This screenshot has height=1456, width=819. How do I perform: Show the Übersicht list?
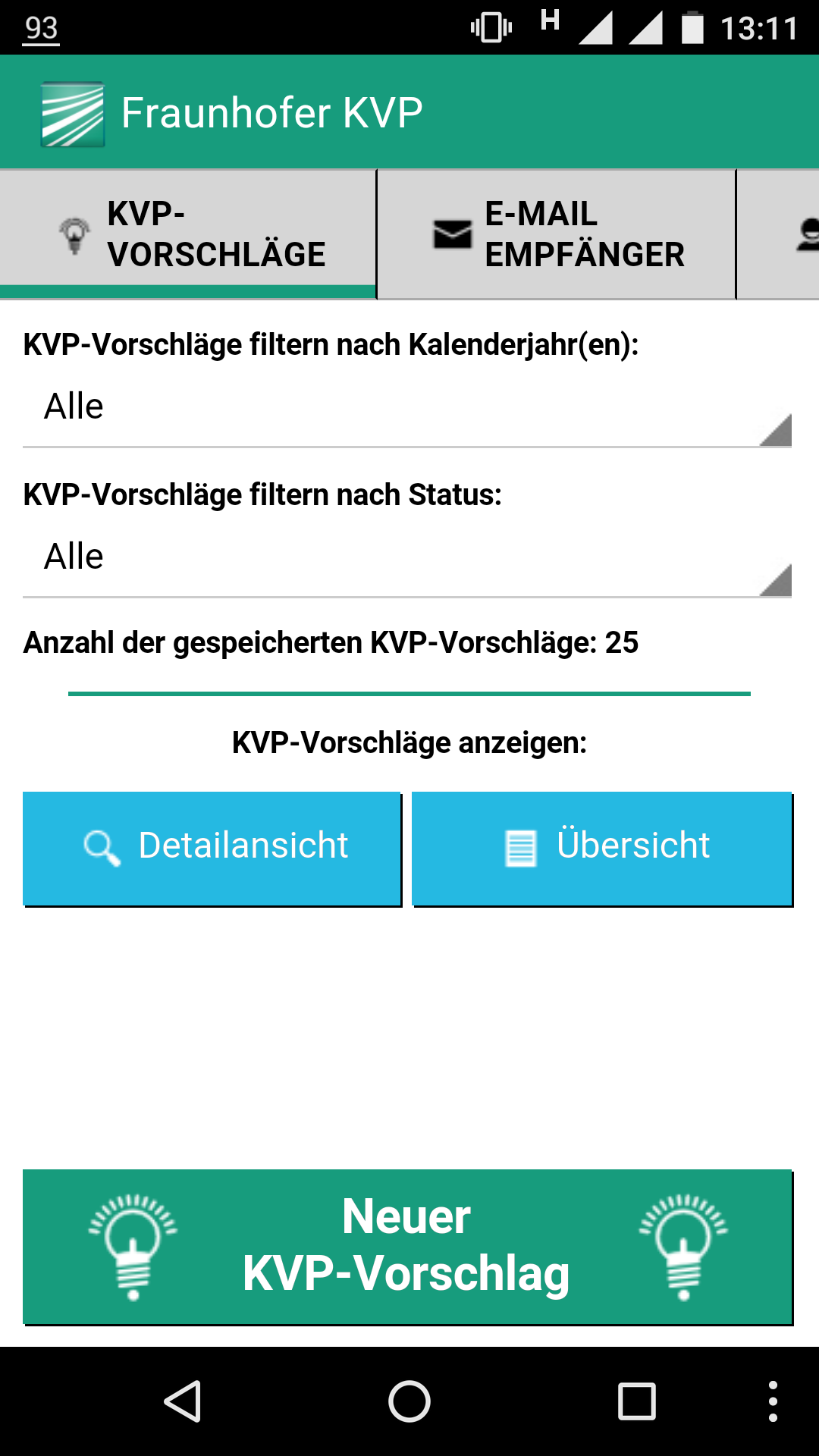(x=602, y=848)
